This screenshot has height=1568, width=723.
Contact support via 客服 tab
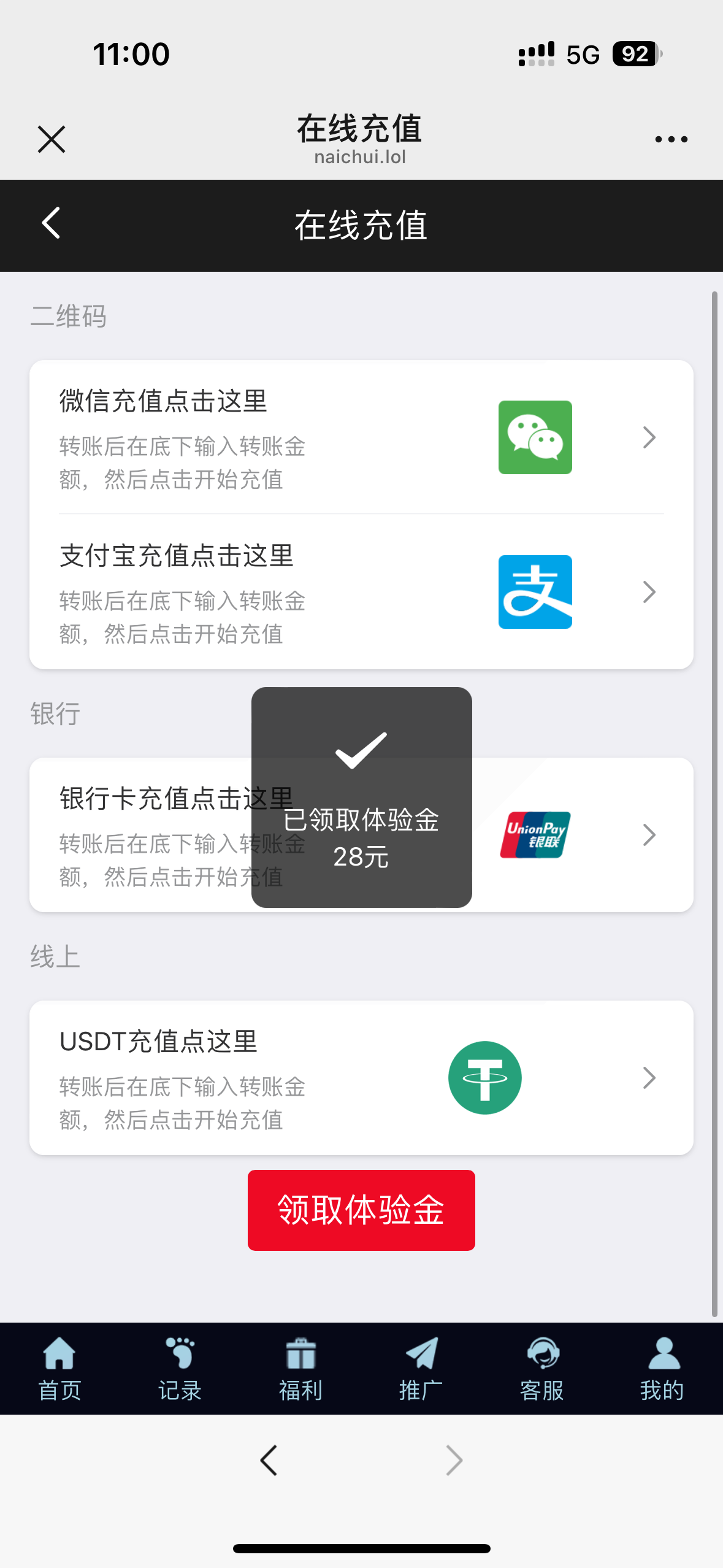point(541,1369)
